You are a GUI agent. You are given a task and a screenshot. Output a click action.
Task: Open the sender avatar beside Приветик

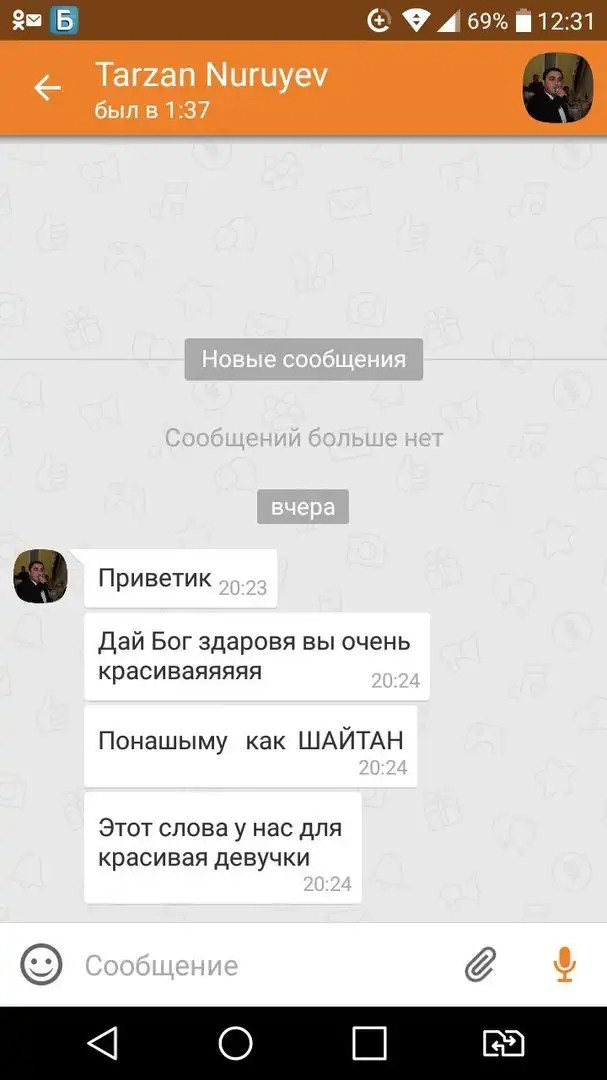[x=40, y=576]
